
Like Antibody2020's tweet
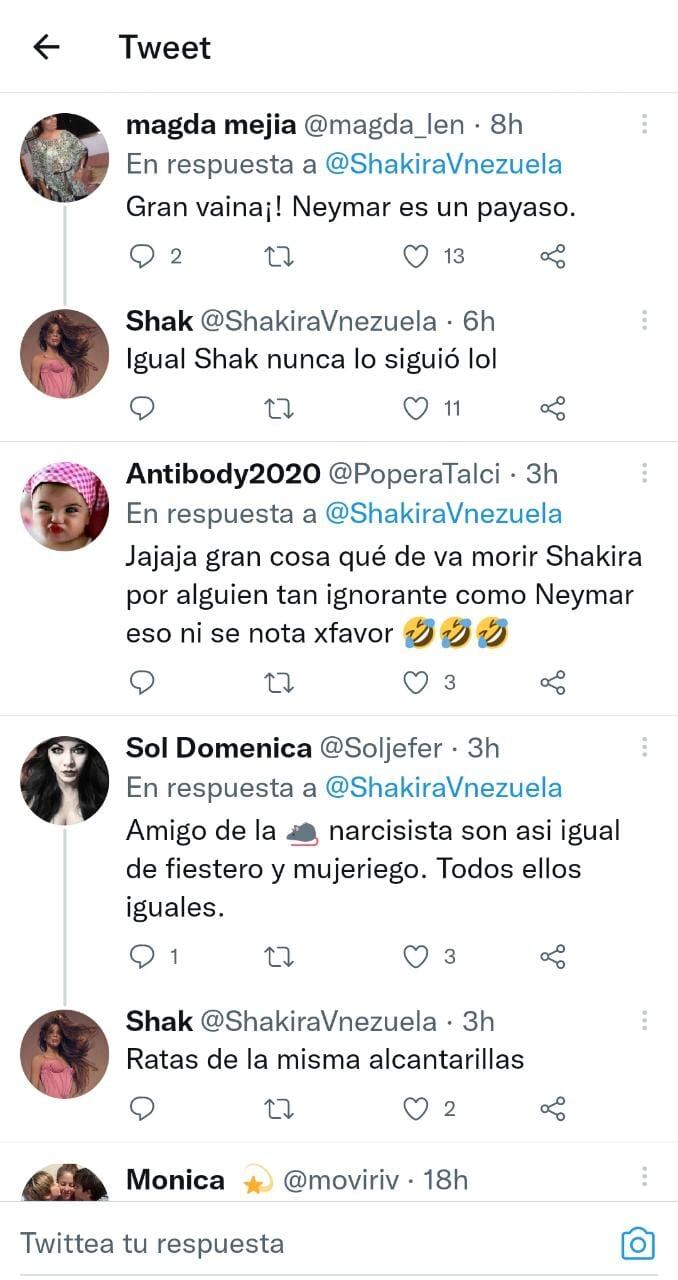click(x=416, y=683)
